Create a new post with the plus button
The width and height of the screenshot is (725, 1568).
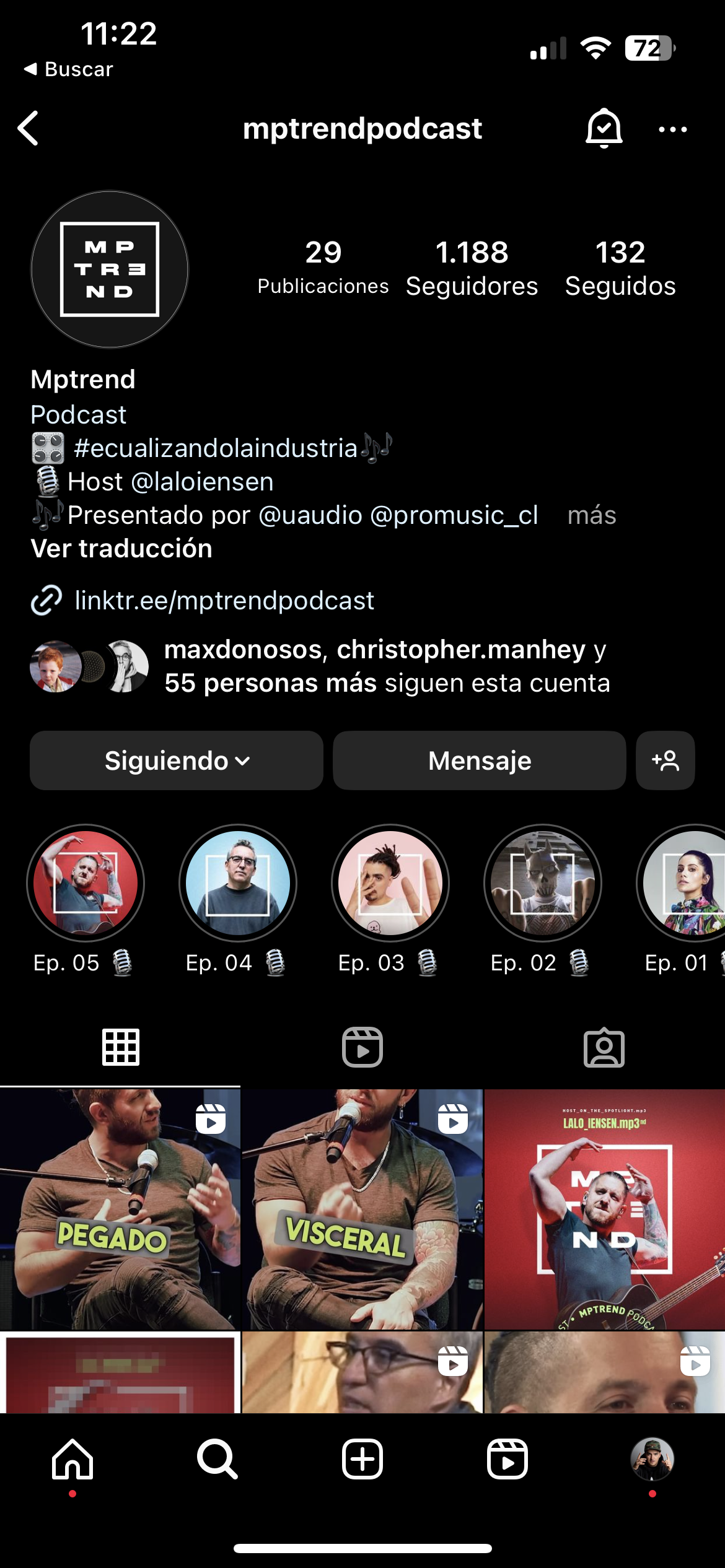point(362,1459)
